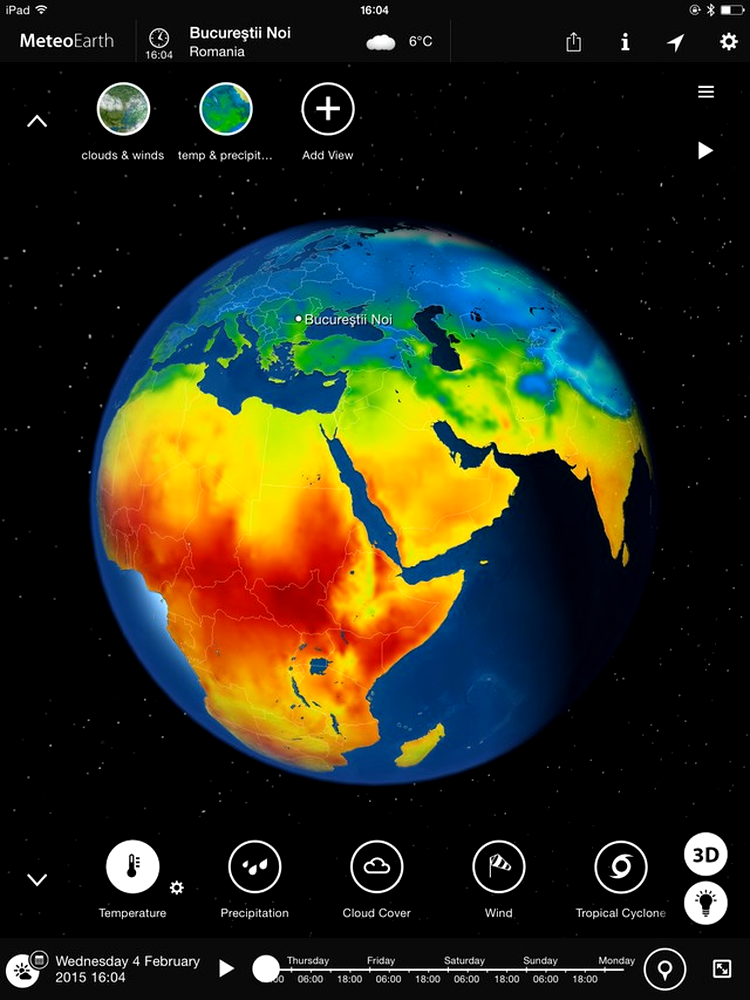The width and height of the screenshot is (750, 1000).
Task: Open the clouds & winds view
Action: point(123,109)
